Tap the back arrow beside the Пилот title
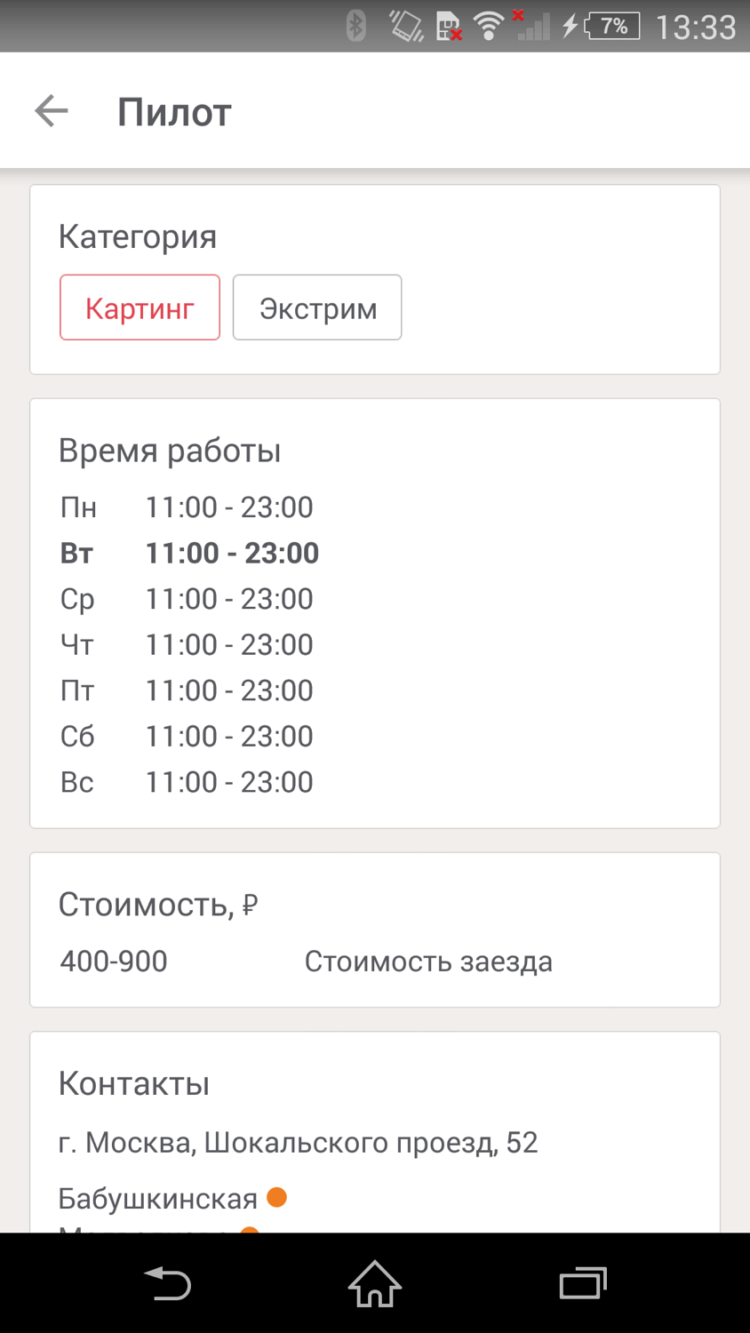 (49, 110)
